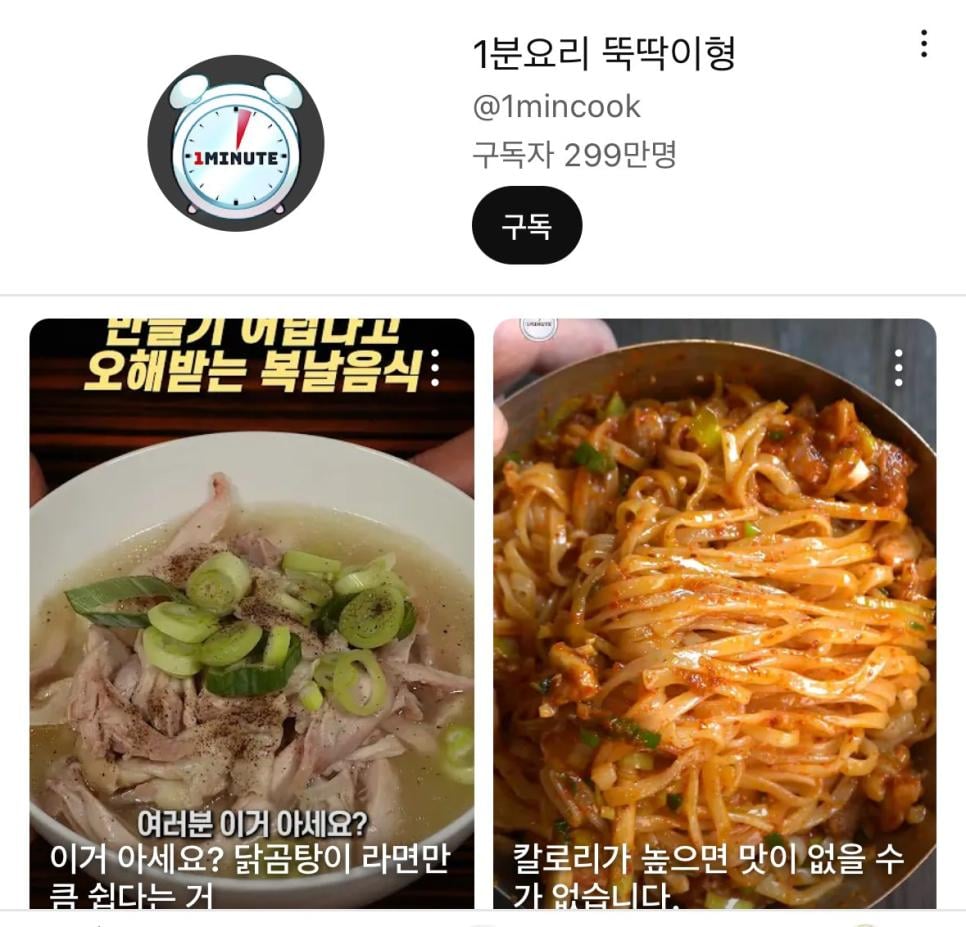Open options menu on the noodle short
Viewport: 966px width, 927px height.
898,368
